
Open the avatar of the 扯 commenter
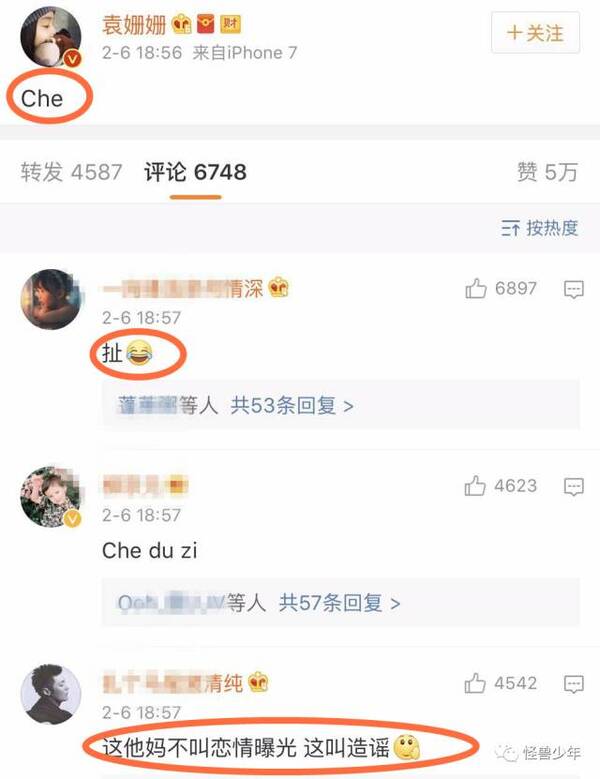tap(50, 299)
